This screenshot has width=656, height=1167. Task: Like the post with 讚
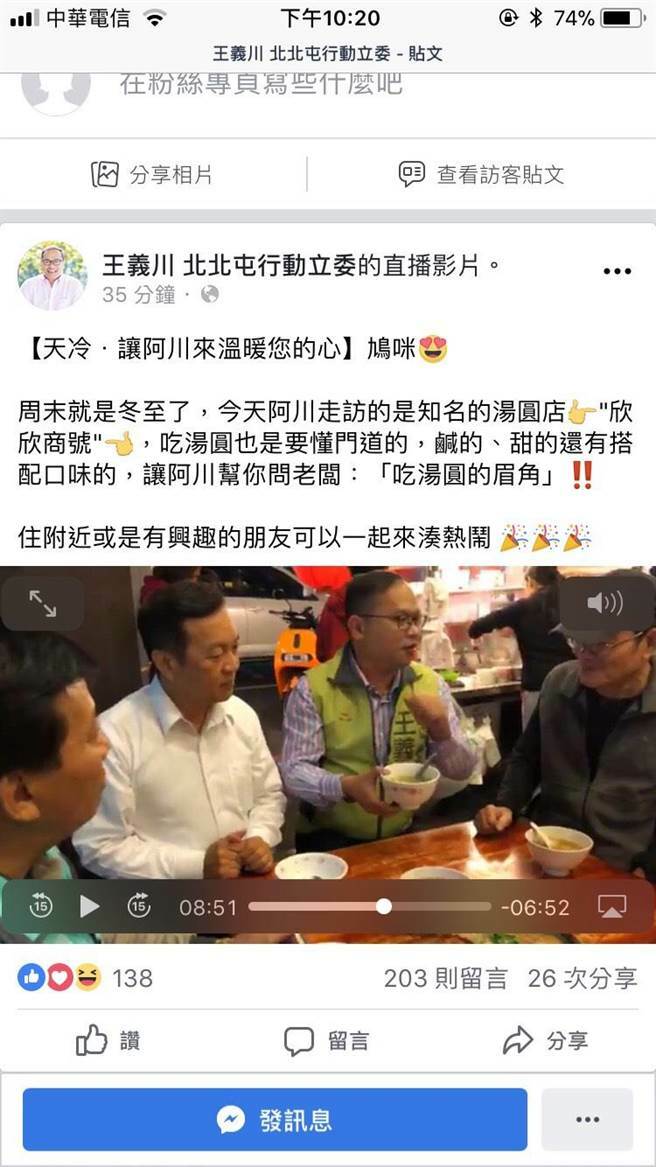tap(108, 1041)
